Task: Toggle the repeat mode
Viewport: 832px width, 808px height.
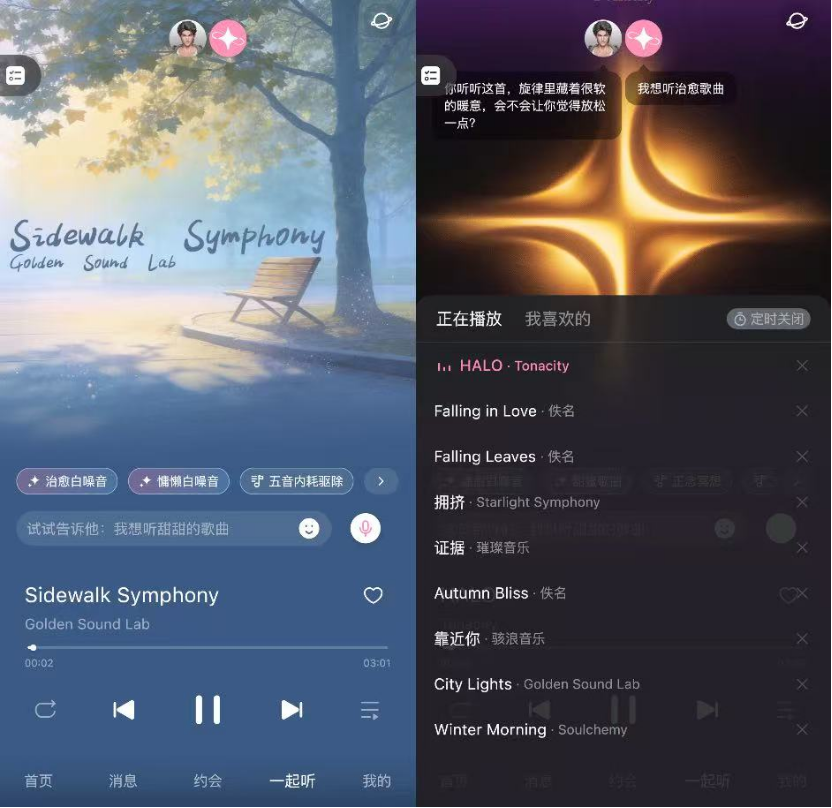Action: pos(45,710)
